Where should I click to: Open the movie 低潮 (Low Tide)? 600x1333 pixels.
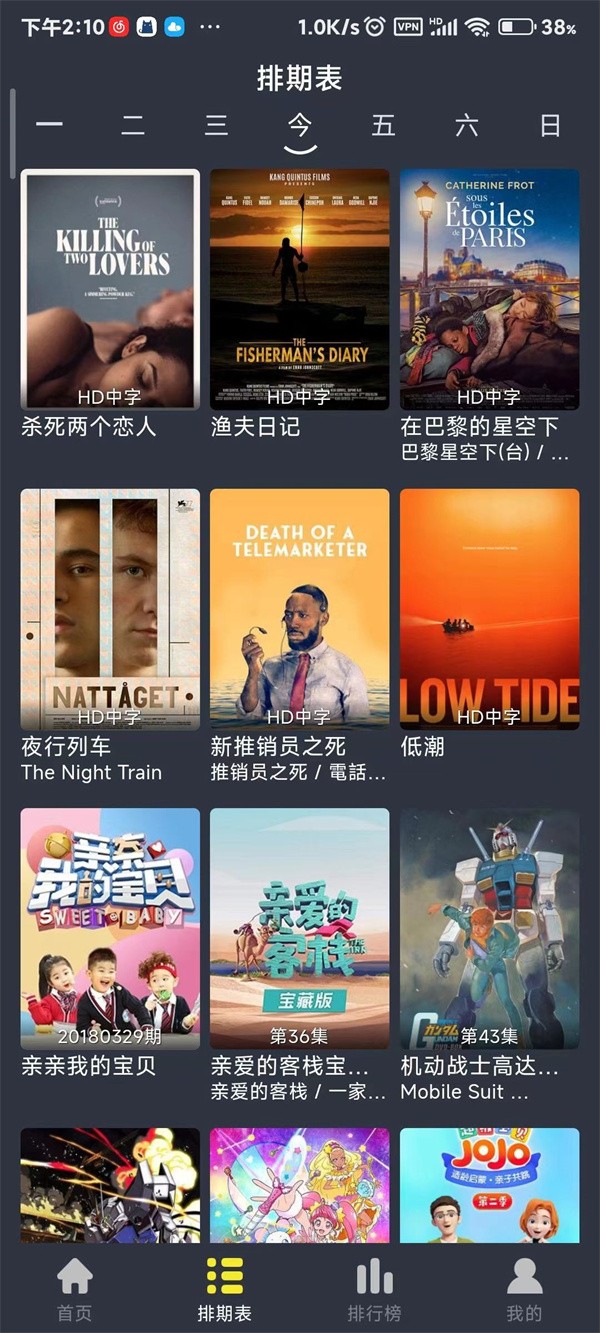tap(489, 610)
